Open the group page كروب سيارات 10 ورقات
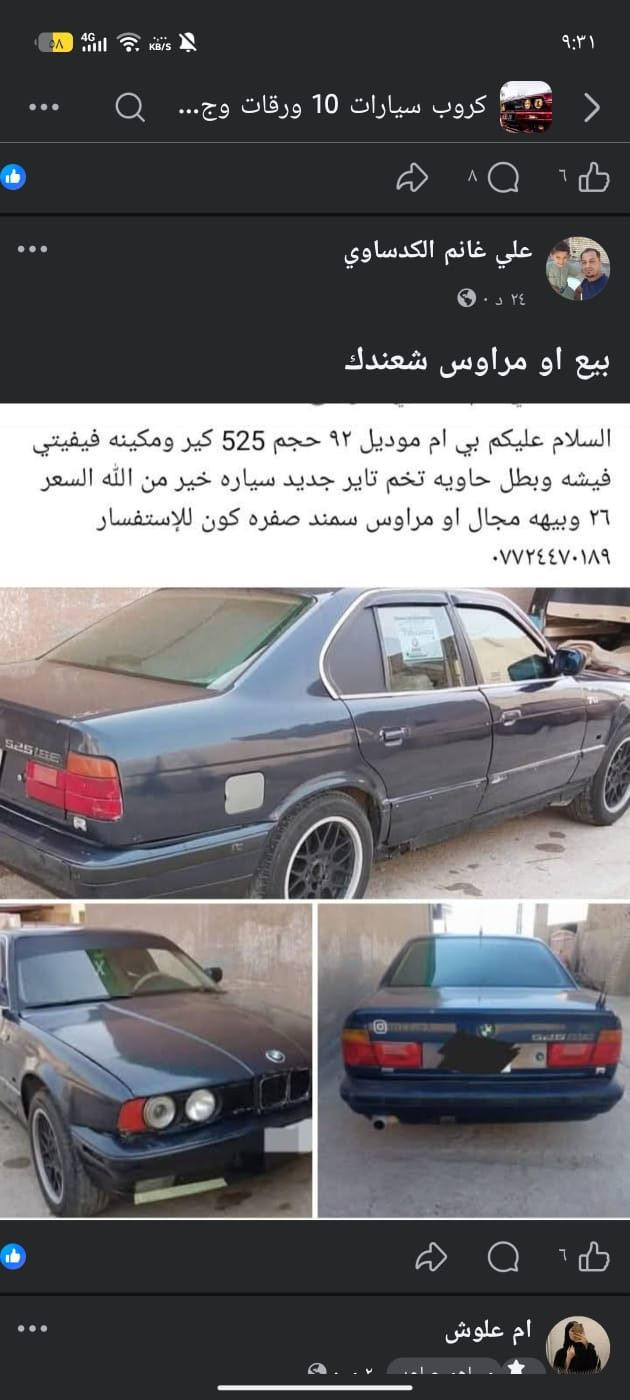Viewport: 630px width, 1400px height. pyautogui.click(x=400, y=107)
